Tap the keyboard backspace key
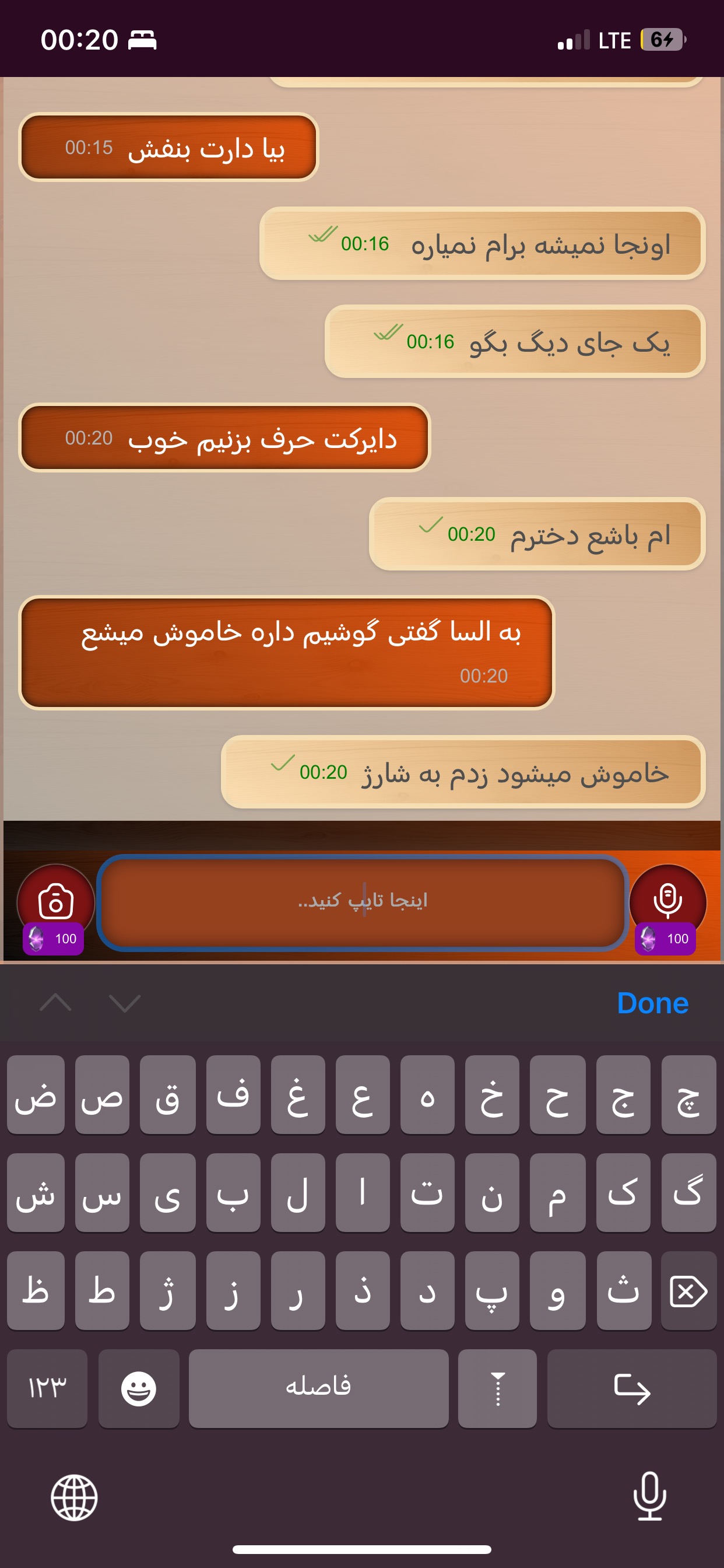724x1568 pixels. pos(688,1290)
